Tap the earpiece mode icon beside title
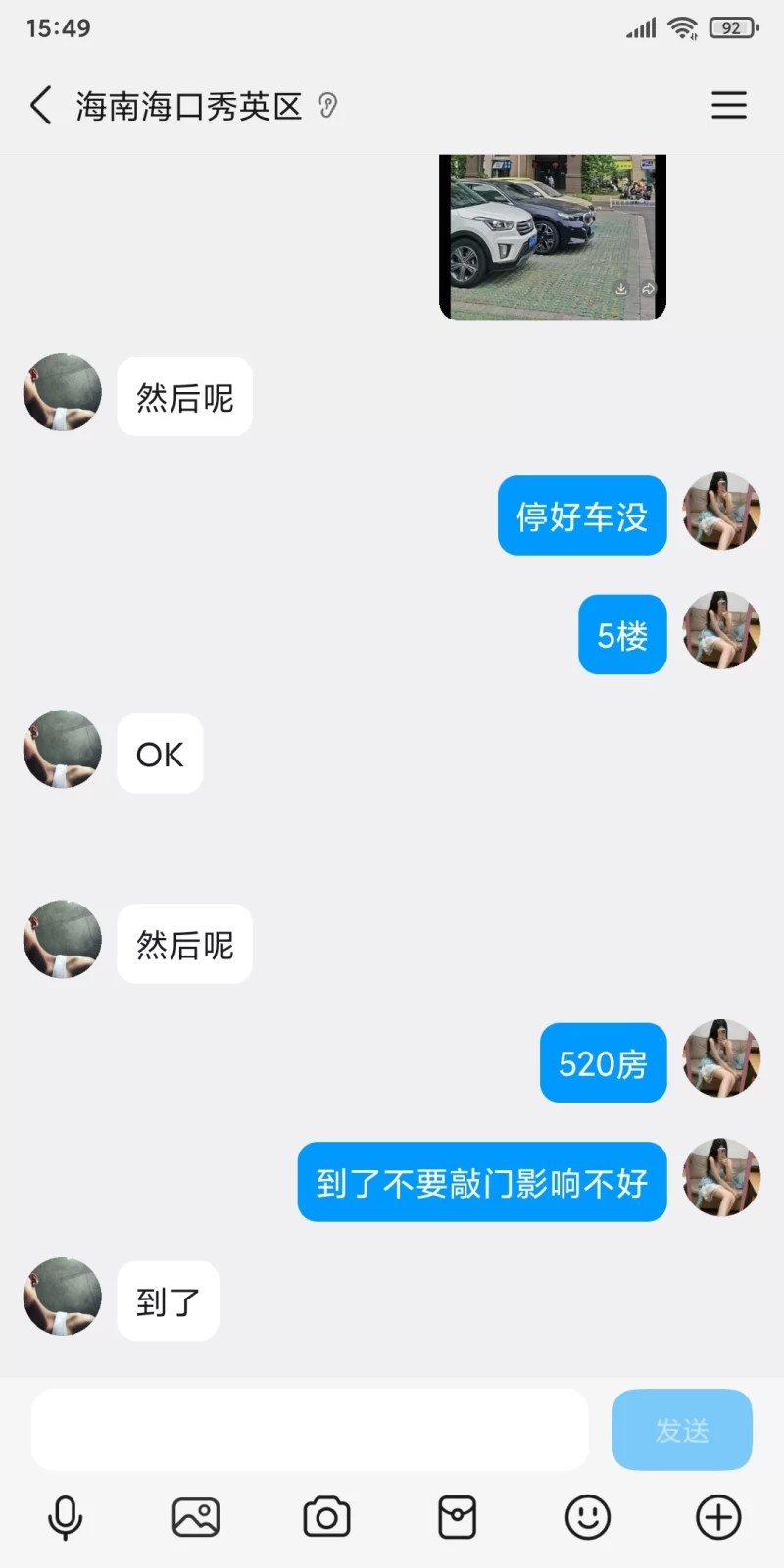784x1568 pixels. [328, 105]
